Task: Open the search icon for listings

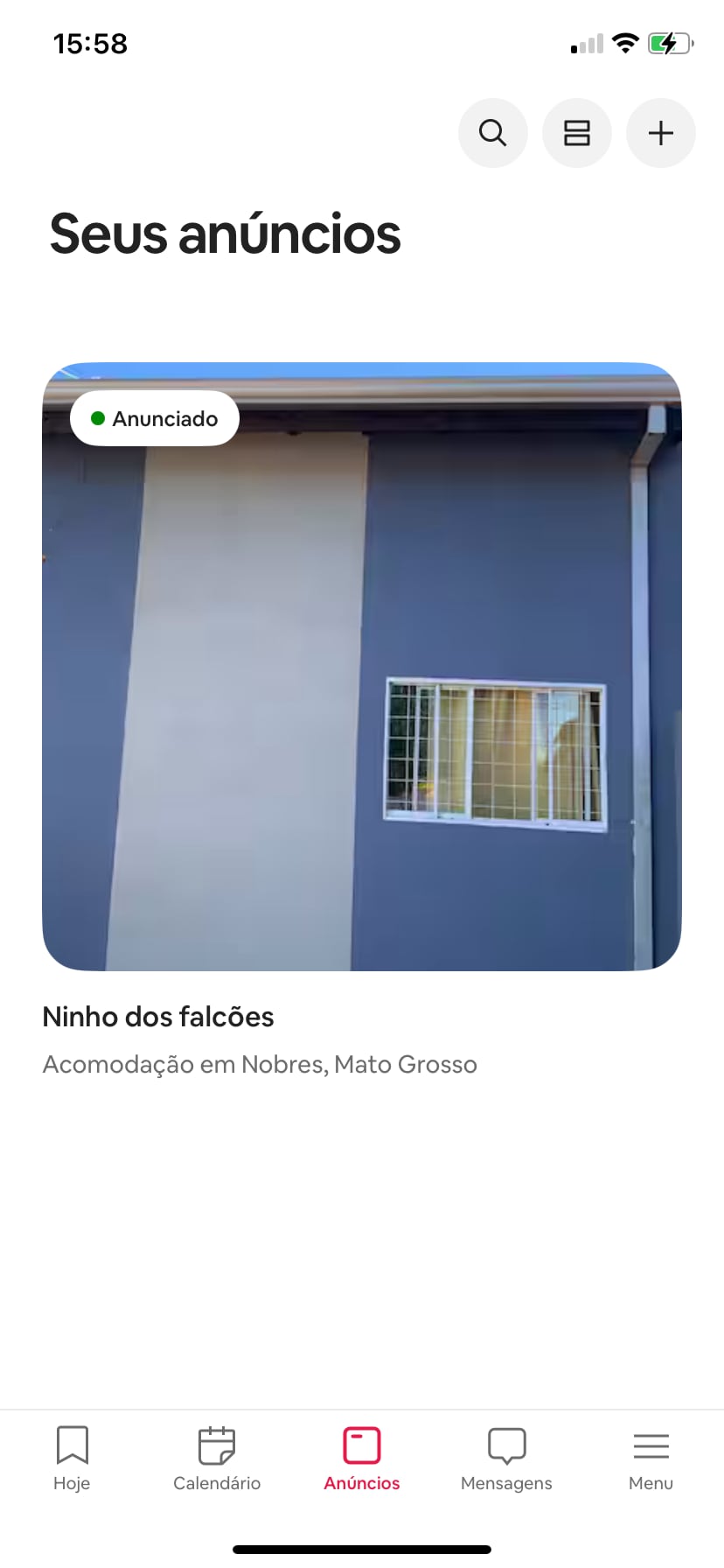Action: (493, 133)
